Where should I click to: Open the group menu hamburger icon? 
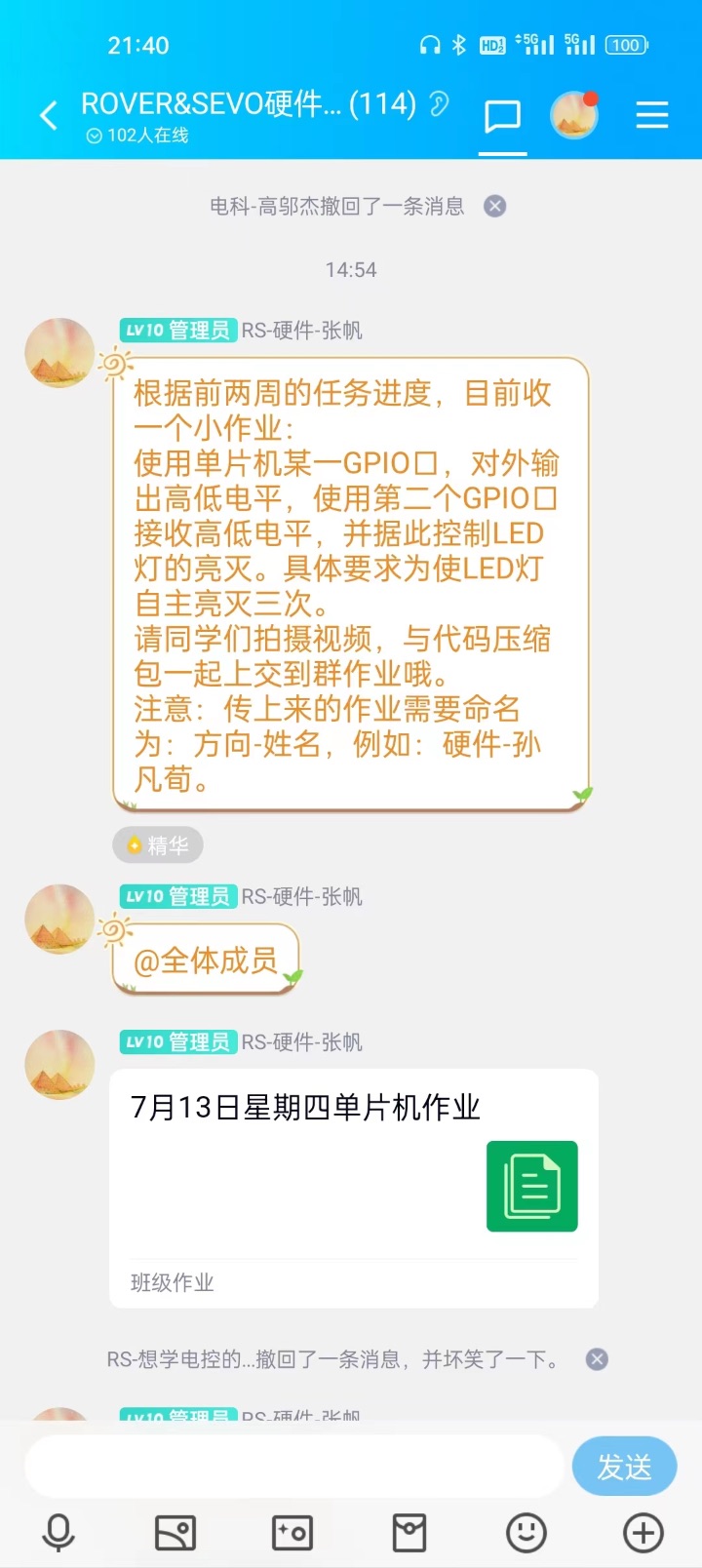651,115
